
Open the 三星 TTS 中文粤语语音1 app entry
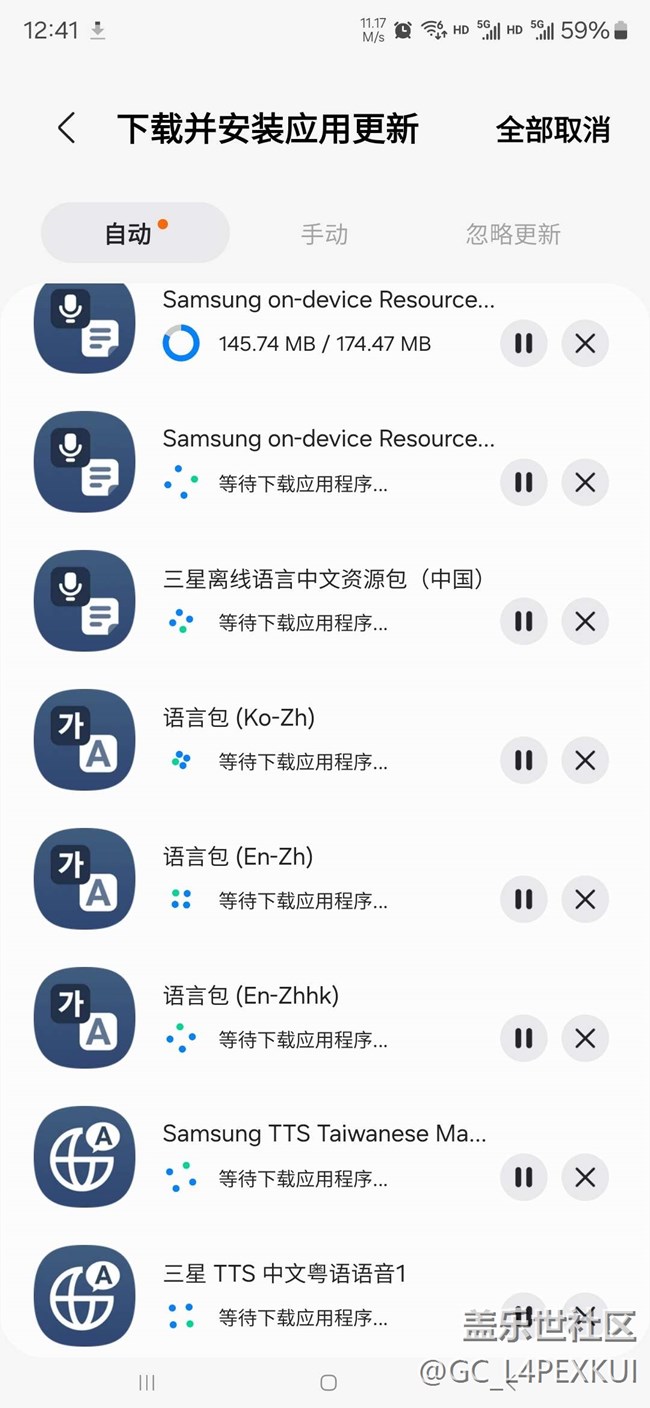[285, 1274]
